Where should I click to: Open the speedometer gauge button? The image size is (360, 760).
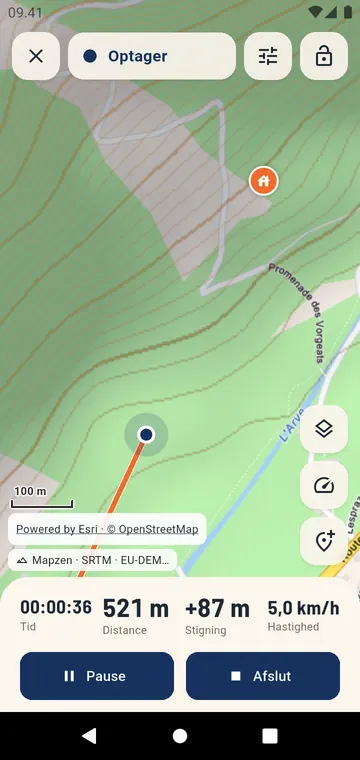[x=324, y=485]
